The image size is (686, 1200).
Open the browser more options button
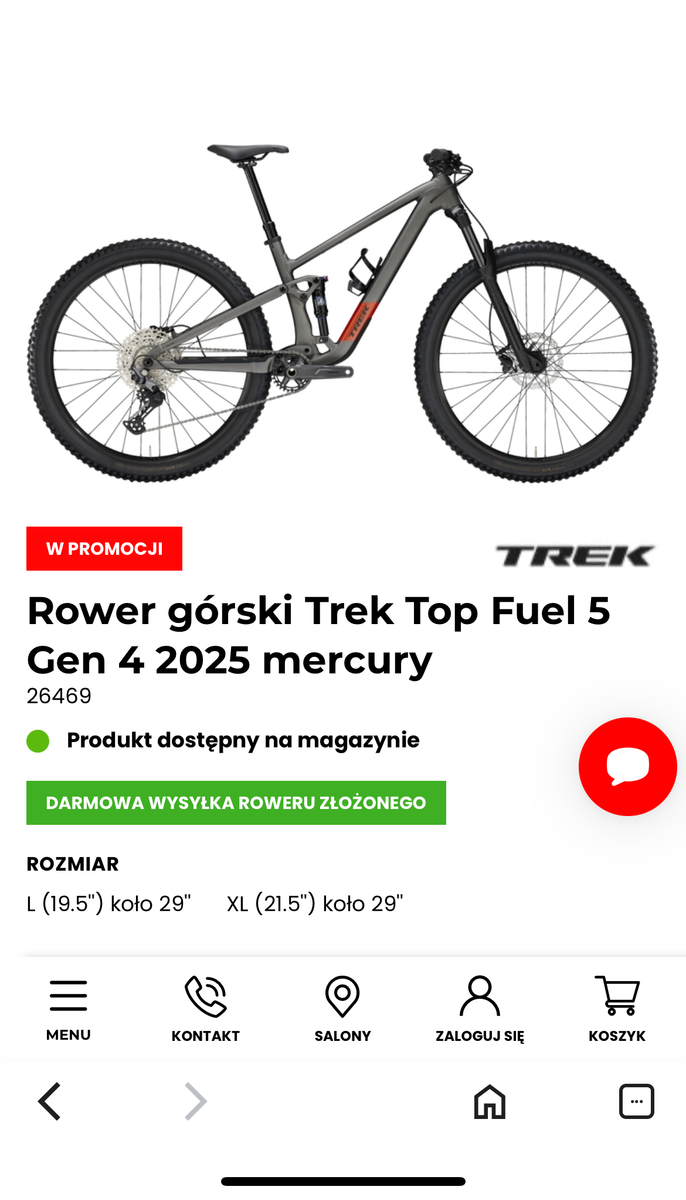[636, 1101]
